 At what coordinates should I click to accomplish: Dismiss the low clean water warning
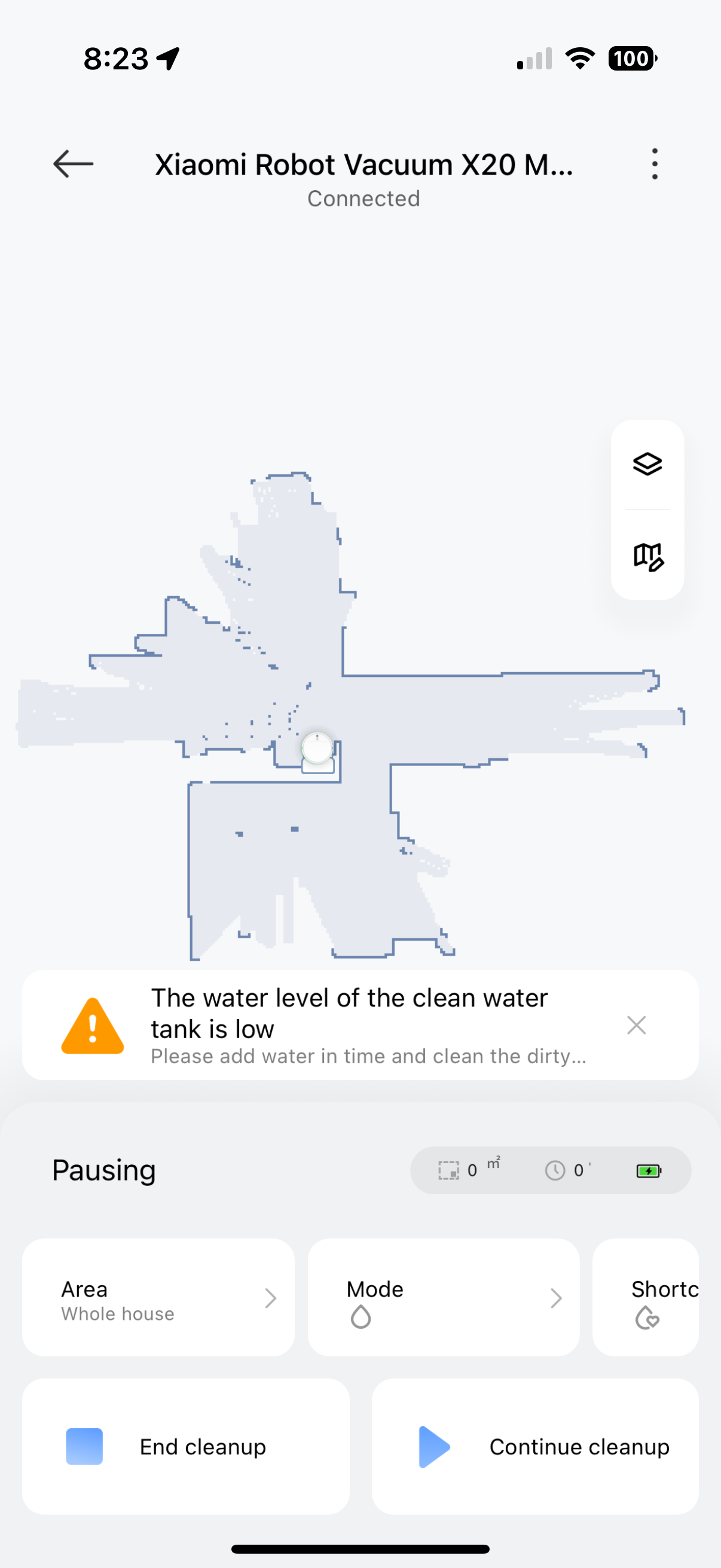636,1025
